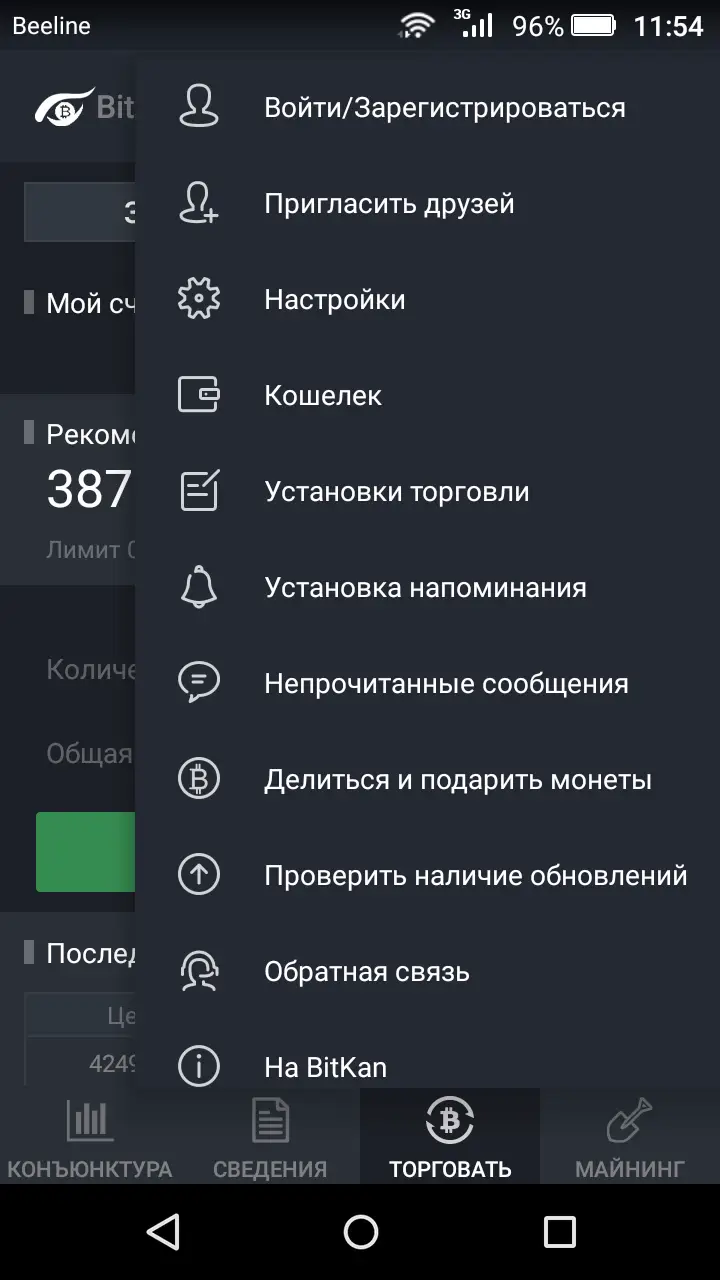Open Настройки settings
This screenshot has height=1280, width=720.
[x=427, y=299]
